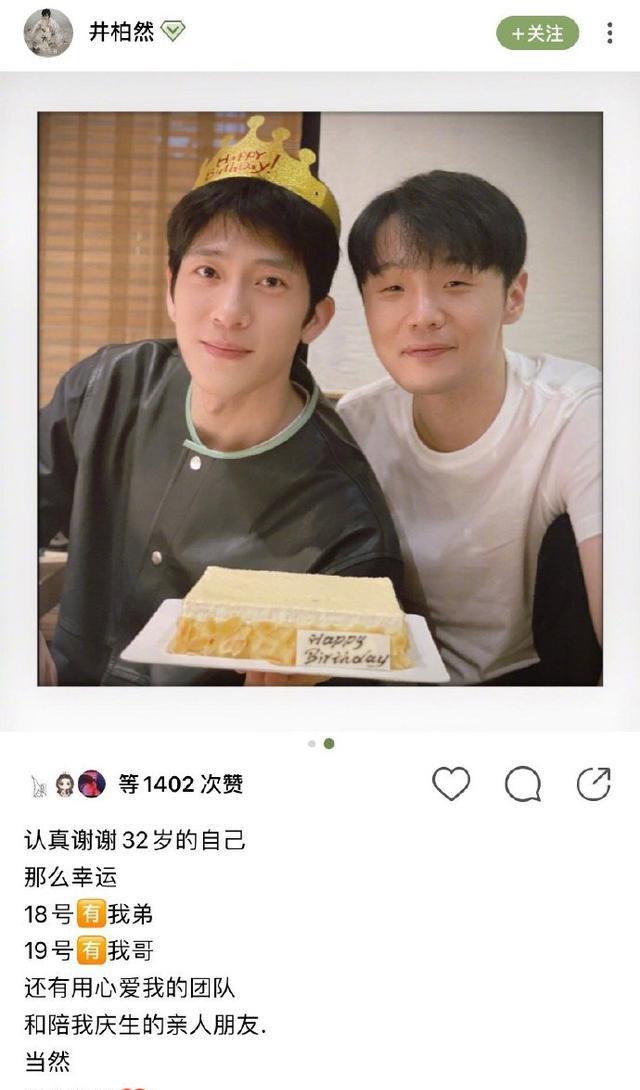This screenshot has width=640, height=1090.
Task: Share this post
Action: [x=593, y=784]
